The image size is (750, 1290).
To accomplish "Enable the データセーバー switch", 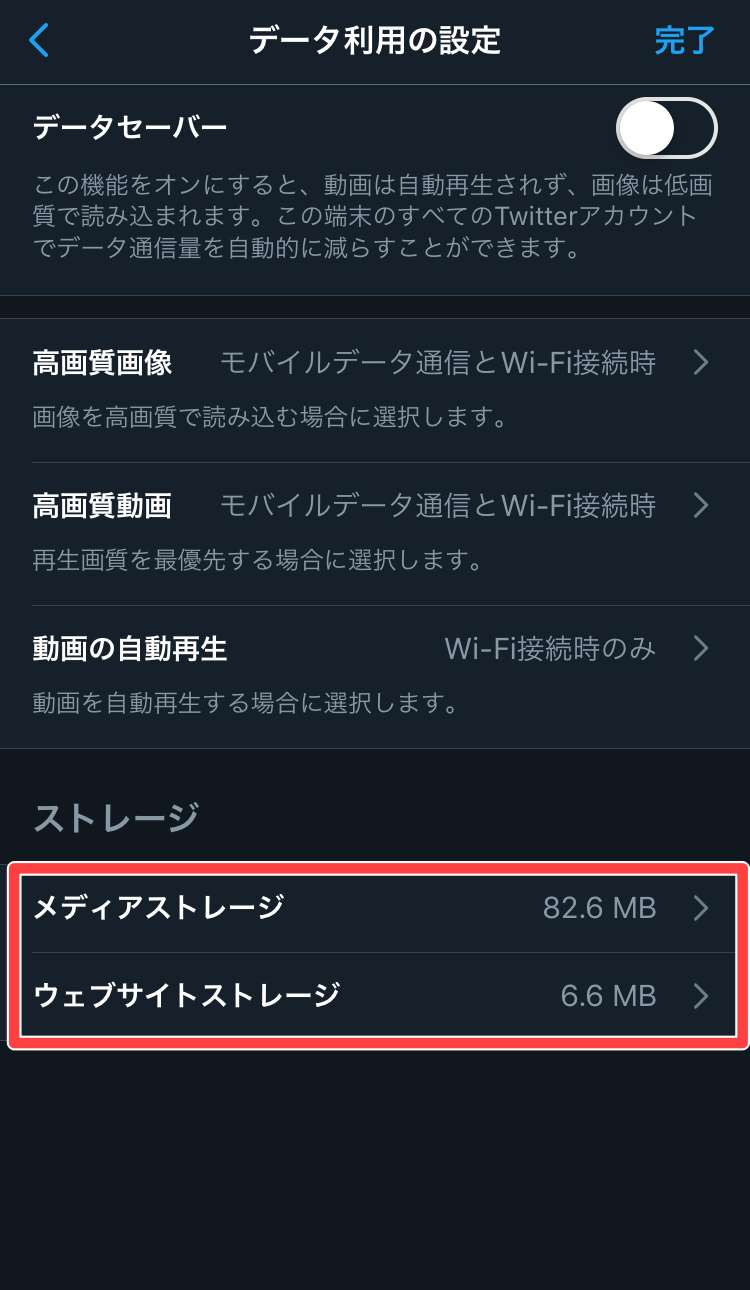I will click(666, 130).
